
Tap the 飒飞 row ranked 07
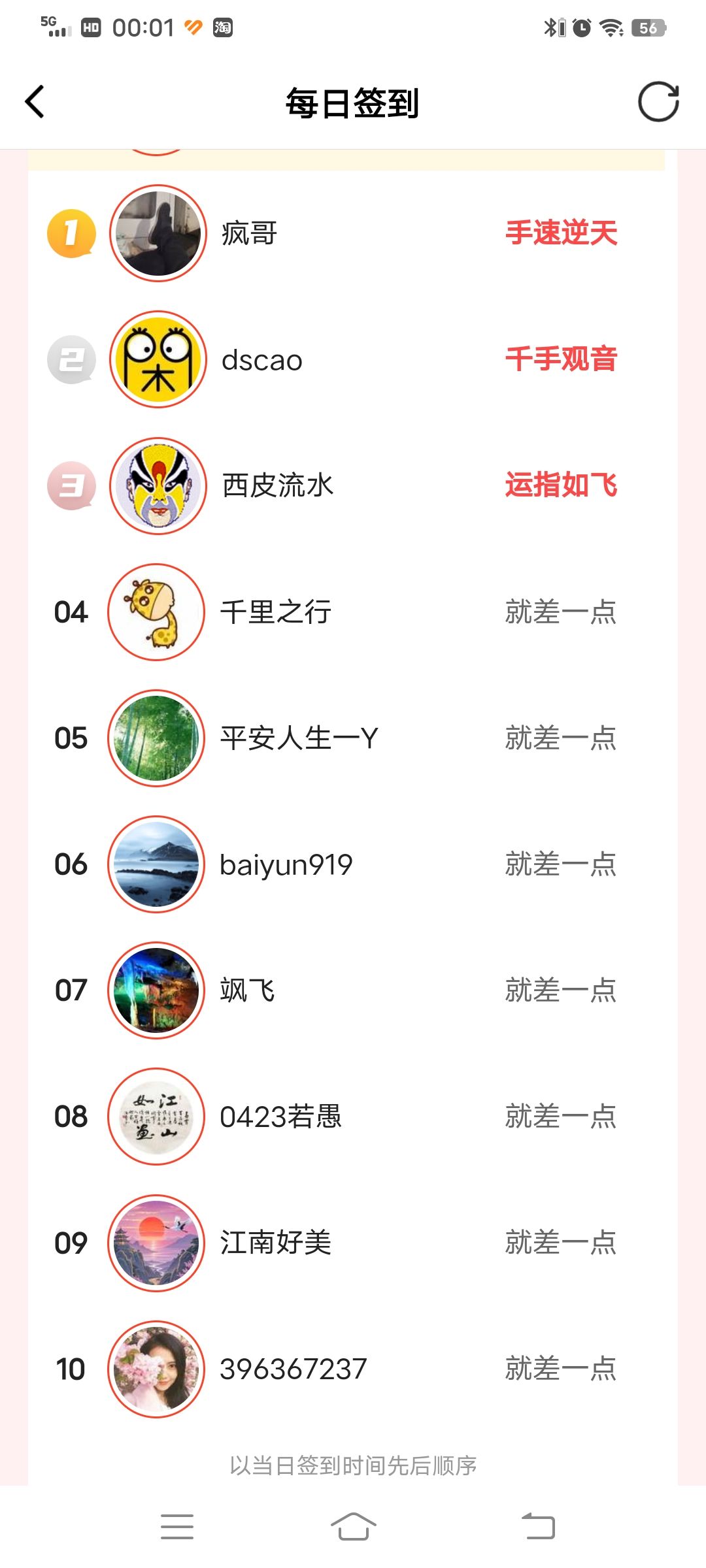coord(247,990)
